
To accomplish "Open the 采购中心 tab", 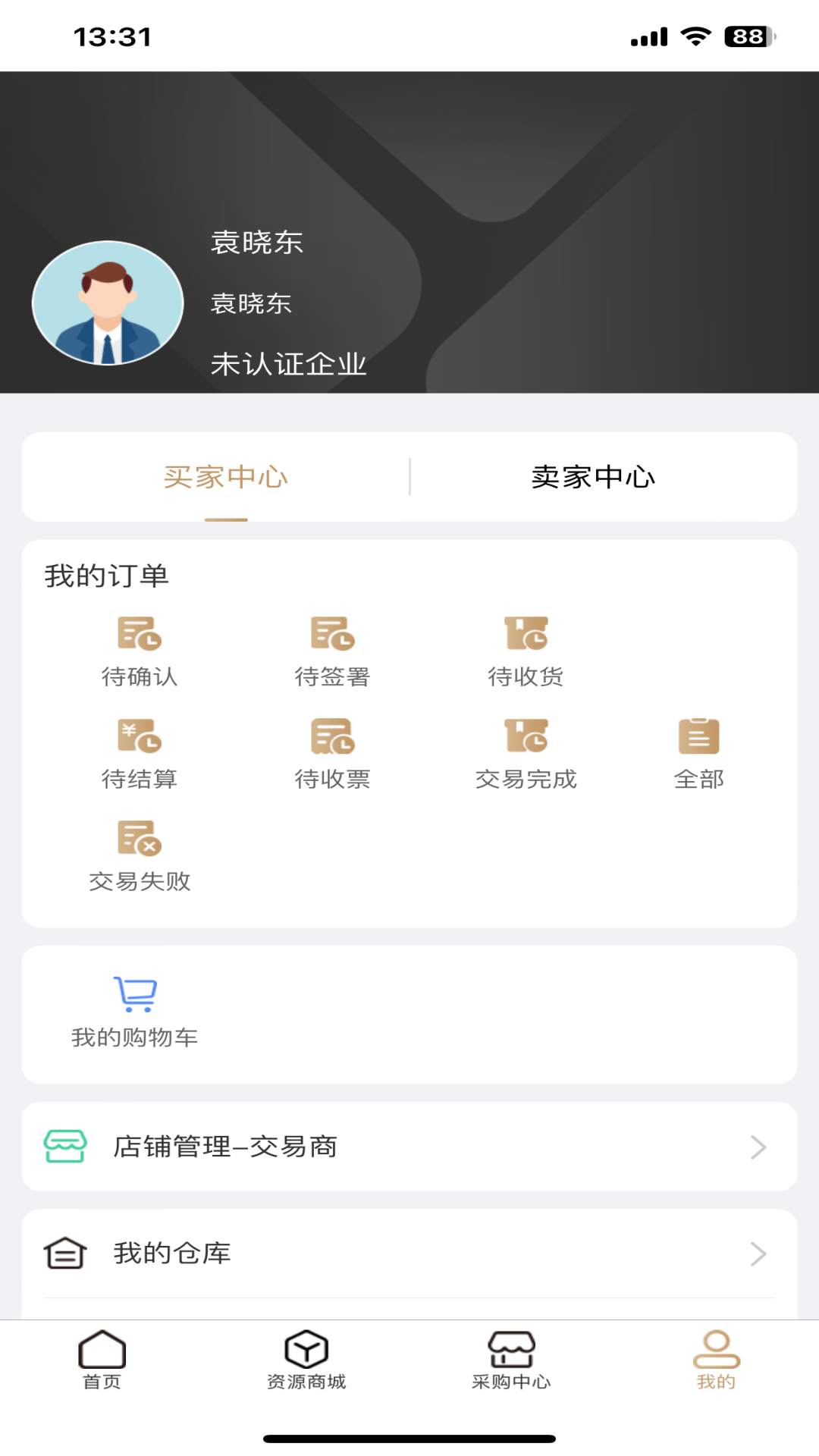I will click(511, 1360).
